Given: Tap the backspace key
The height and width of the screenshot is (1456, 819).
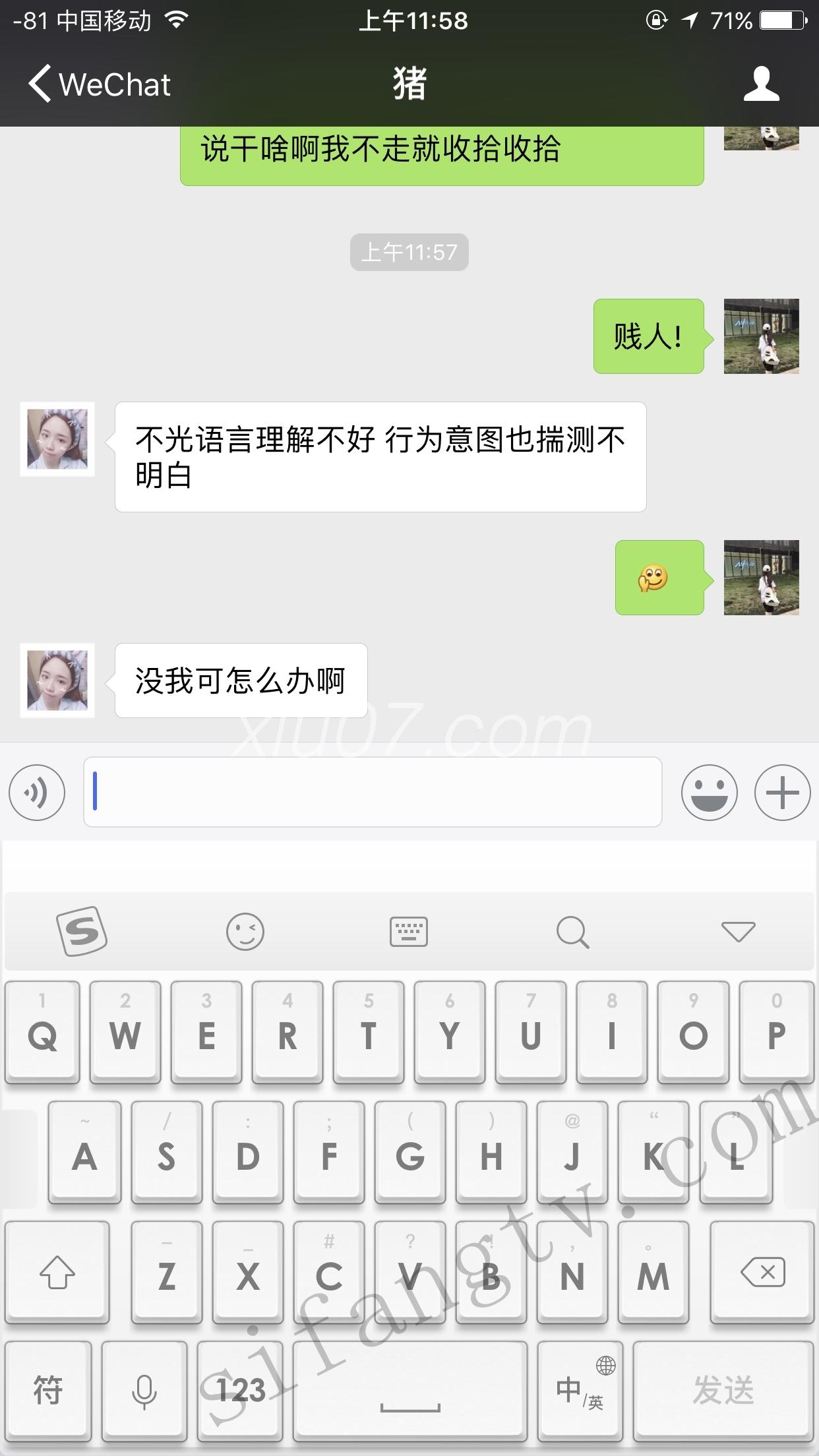Looking at the screenshot, I should (x=762, y=1273).
